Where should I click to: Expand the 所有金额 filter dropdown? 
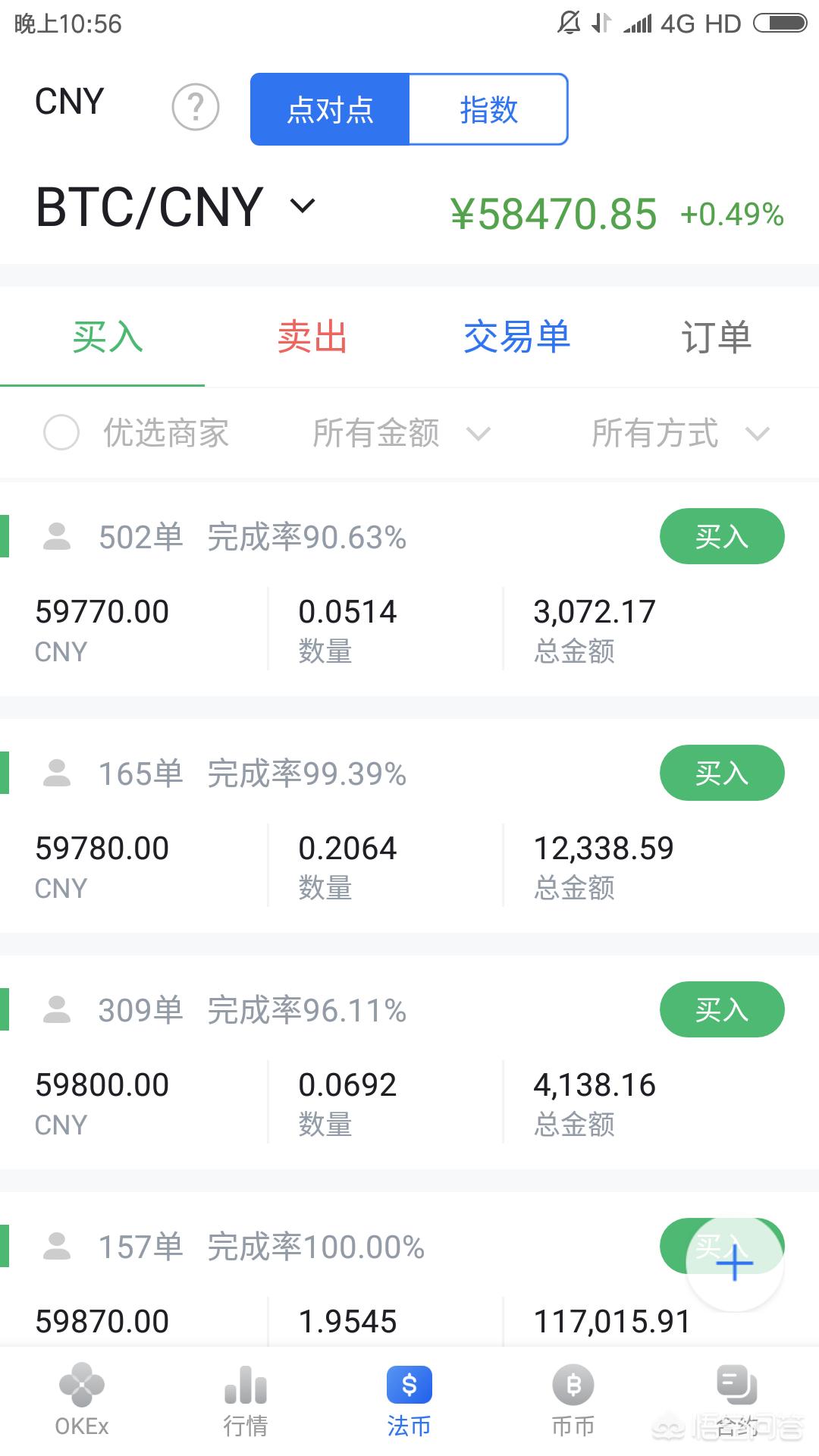402,434
